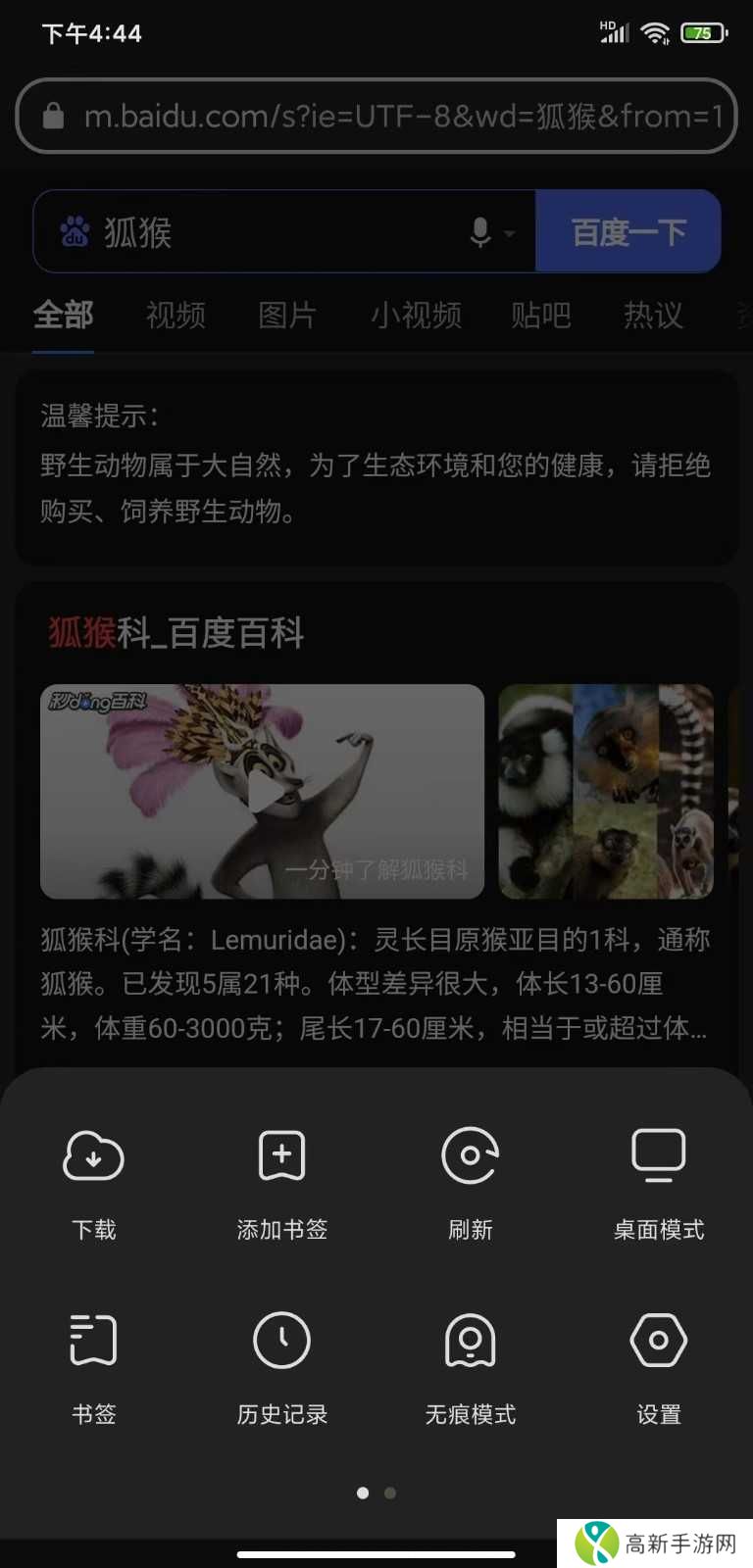Screen dimensions: 753x1568
Task: Switch to the 视频 (Video) tab
Action: 175,316
